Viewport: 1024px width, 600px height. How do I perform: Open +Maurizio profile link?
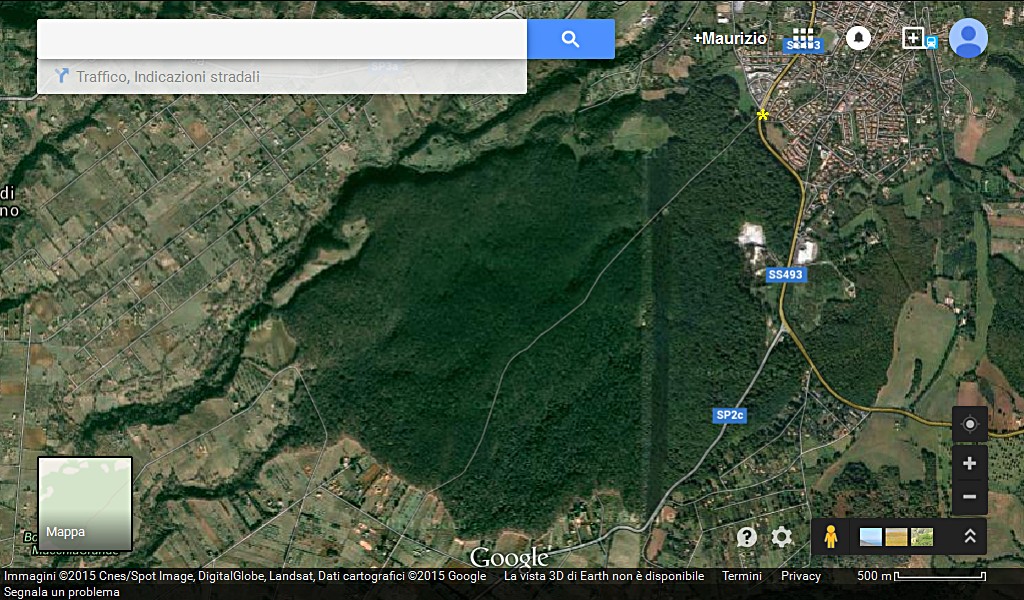pos(730,38)
